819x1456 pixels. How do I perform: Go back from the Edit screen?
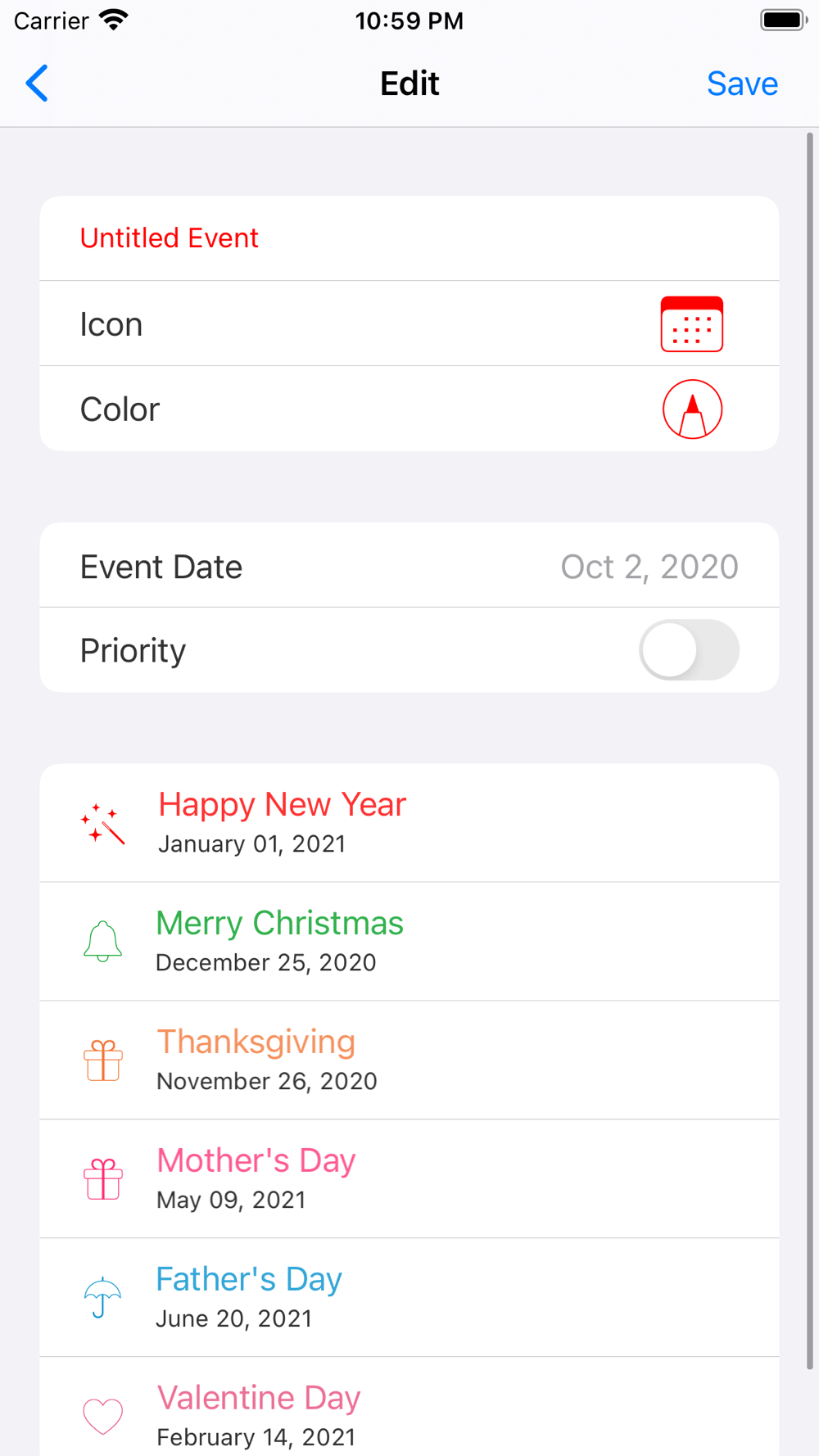38,84
